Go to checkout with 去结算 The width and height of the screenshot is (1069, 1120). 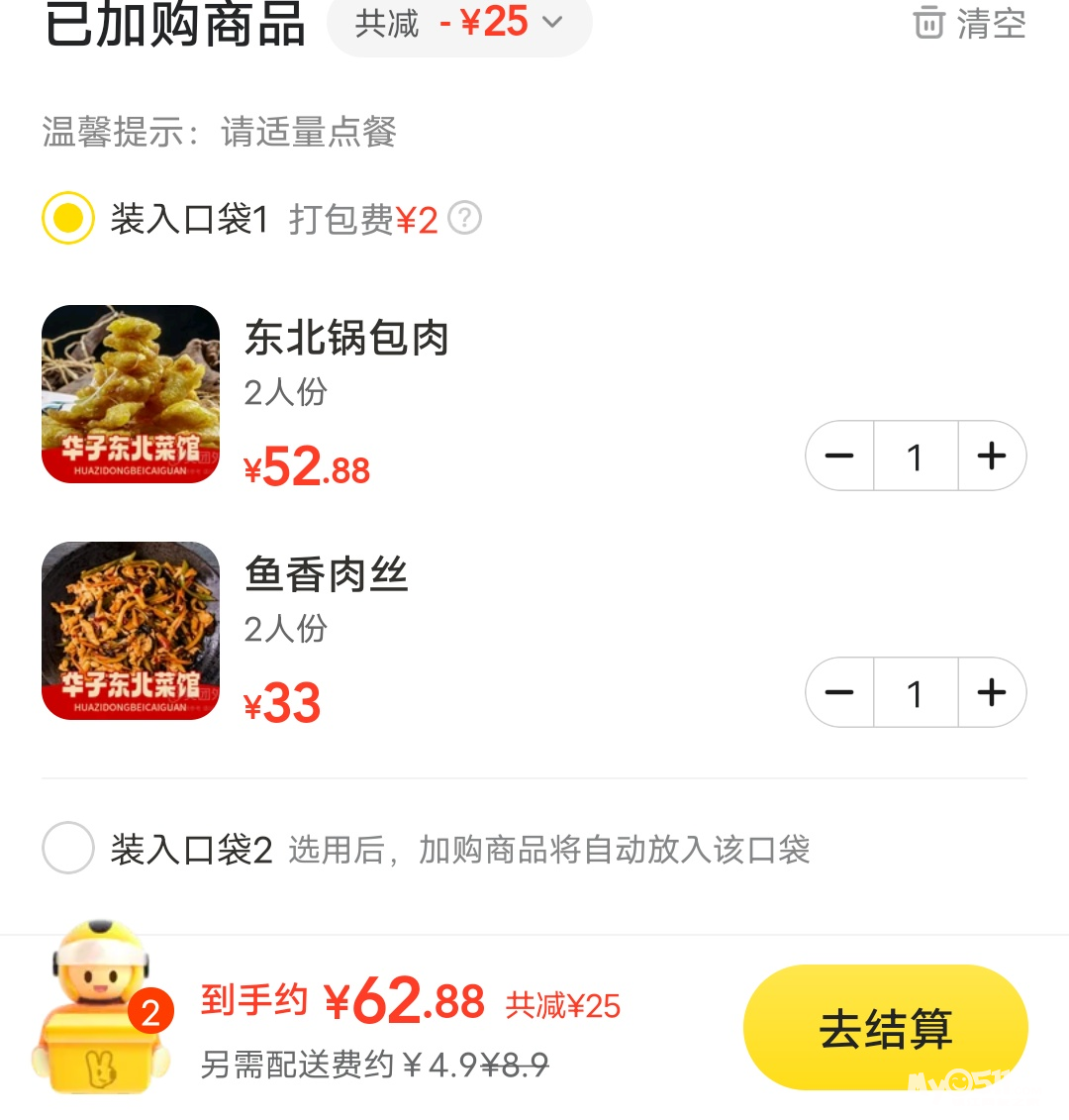[x=885, y=1028]
